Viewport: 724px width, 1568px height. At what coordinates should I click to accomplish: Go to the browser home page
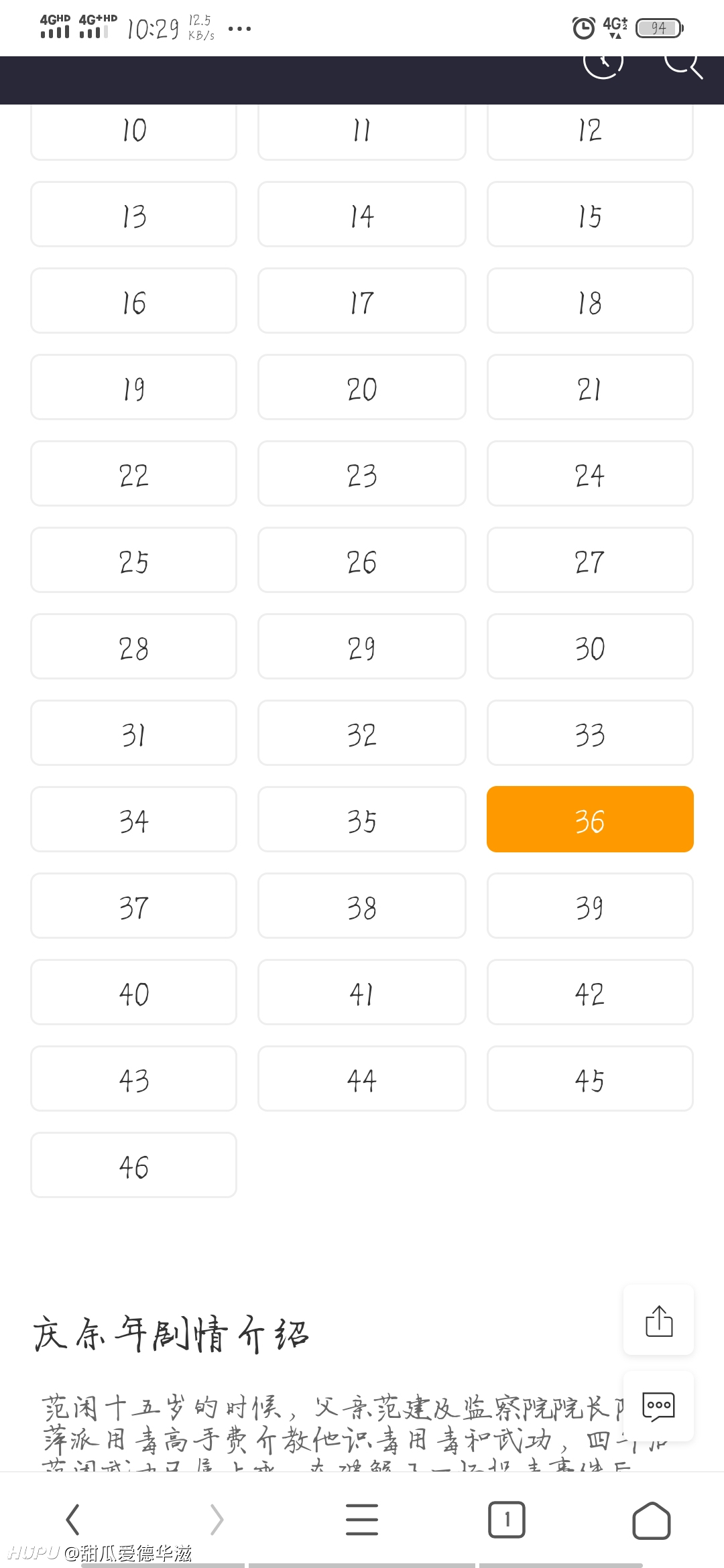[652, 1520]
